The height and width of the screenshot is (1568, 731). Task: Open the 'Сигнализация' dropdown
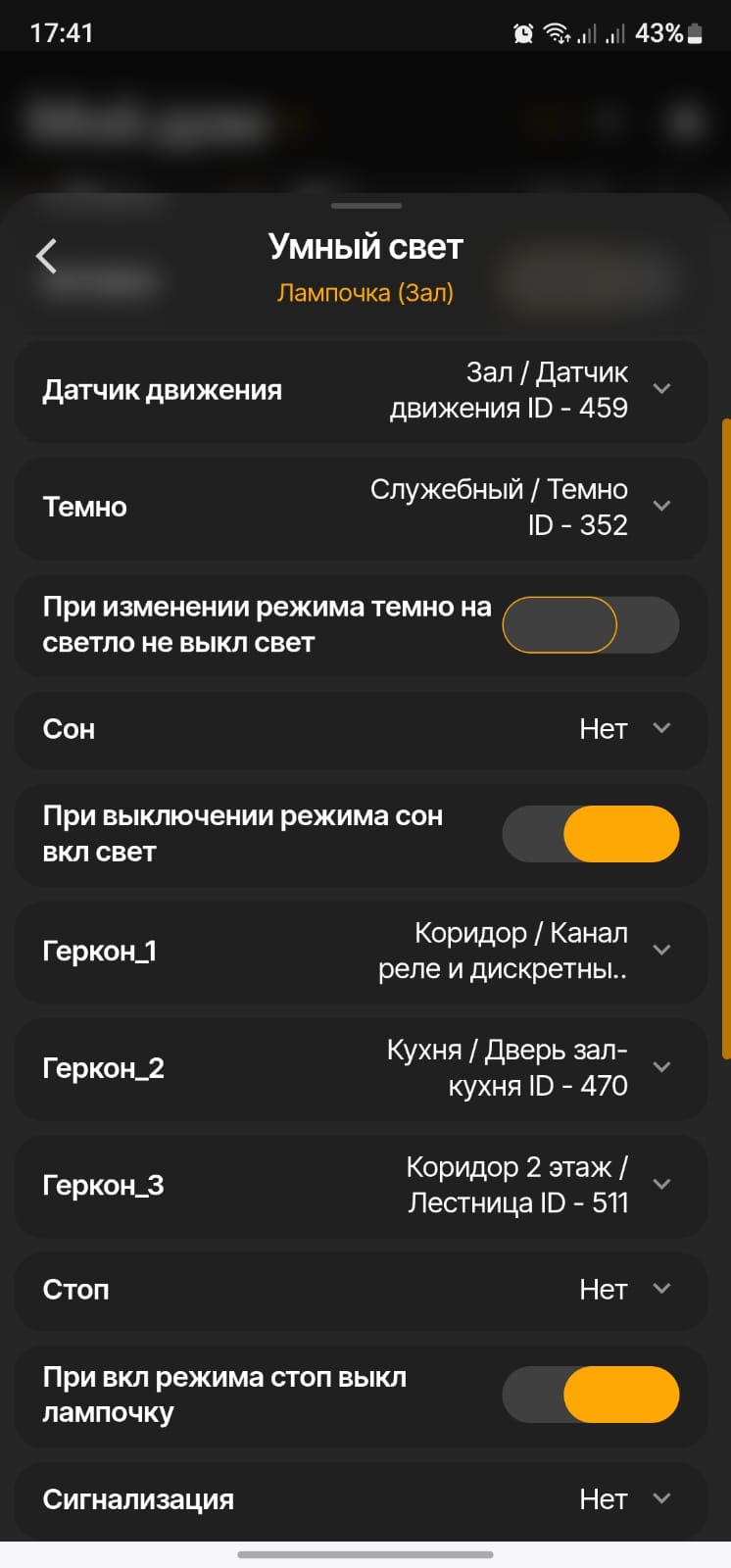(x=662, y=1498)
